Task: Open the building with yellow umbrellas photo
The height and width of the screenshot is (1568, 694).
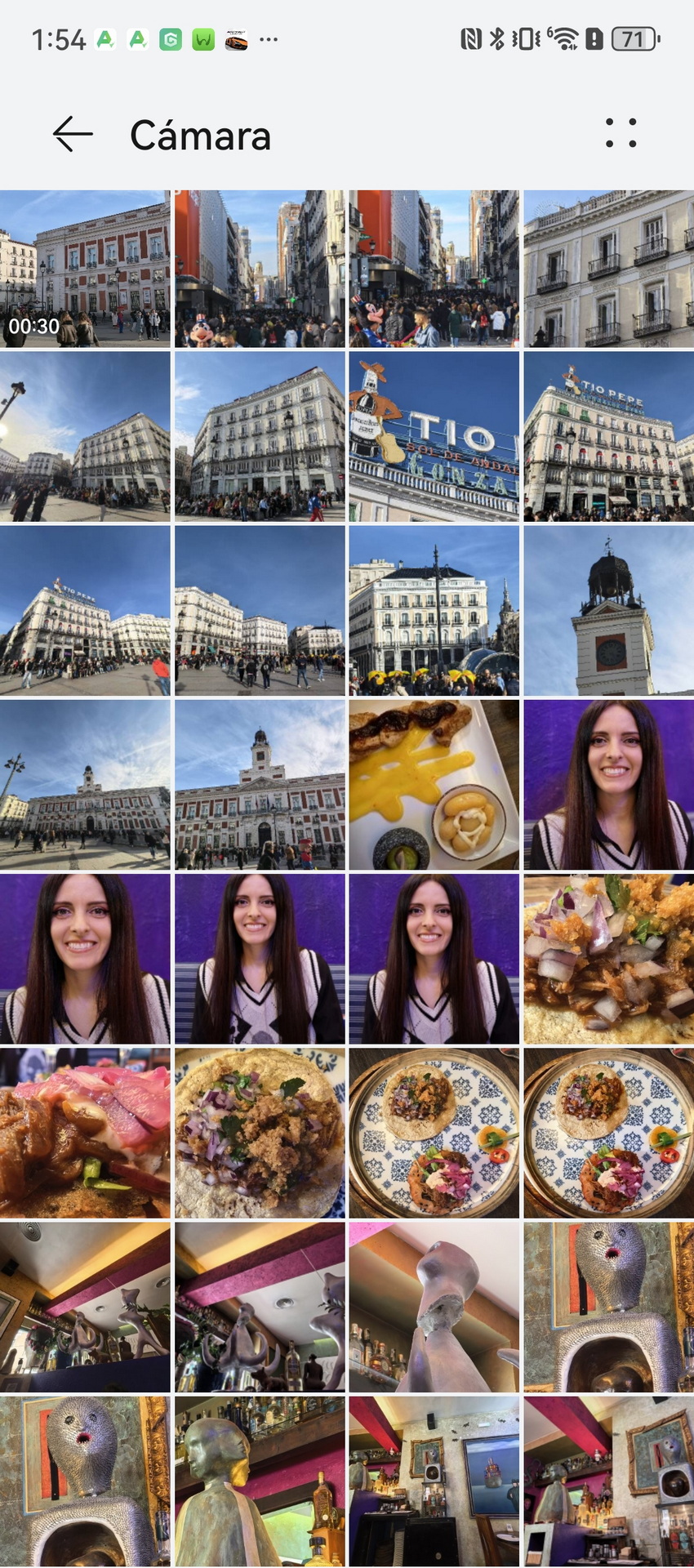Action: [x=434, y=611]
